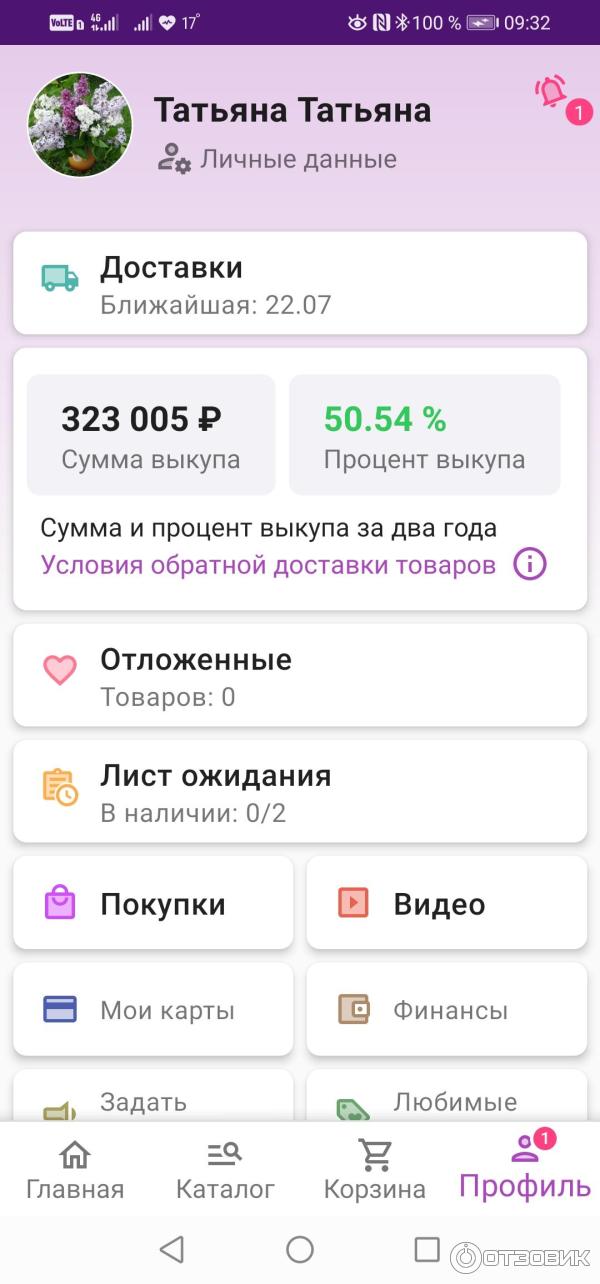
Task: Switch to the Главная tab
Action: point(75,1170)
